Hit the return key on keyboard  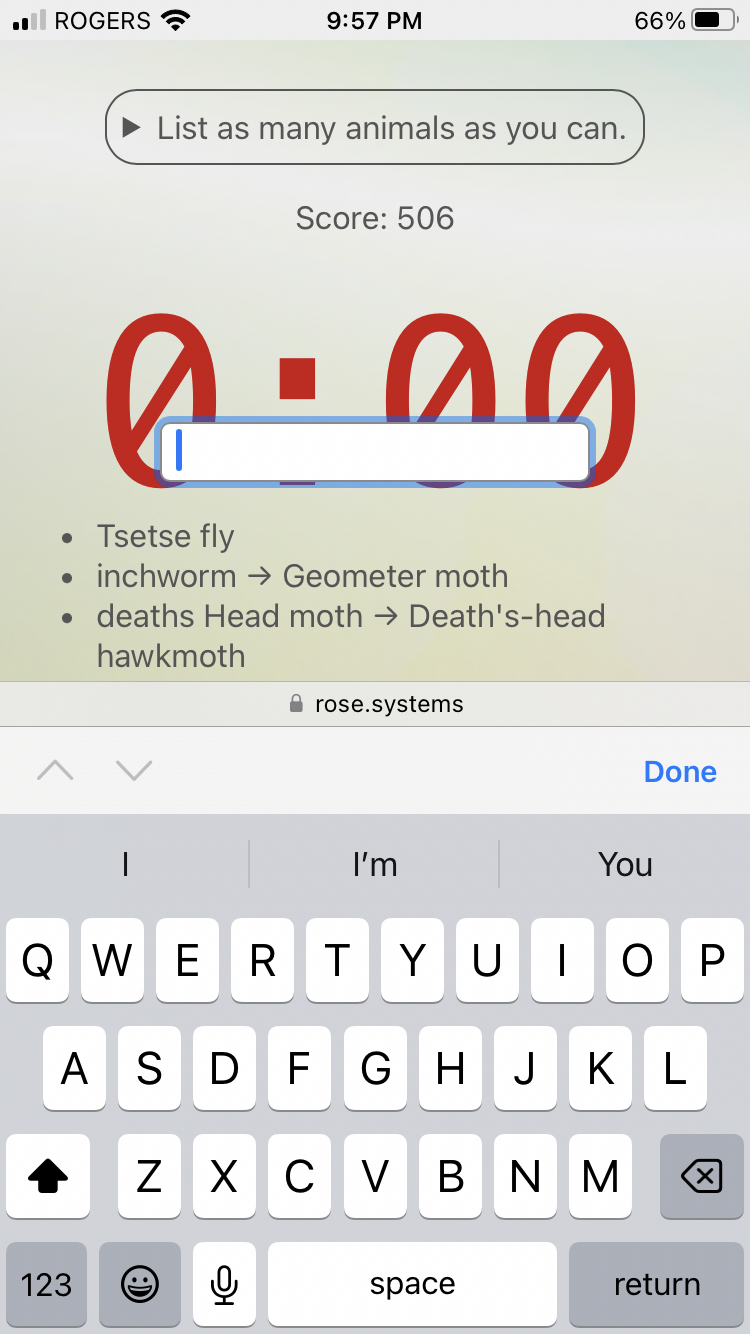pyautogui.click(x=656, y=1284)
